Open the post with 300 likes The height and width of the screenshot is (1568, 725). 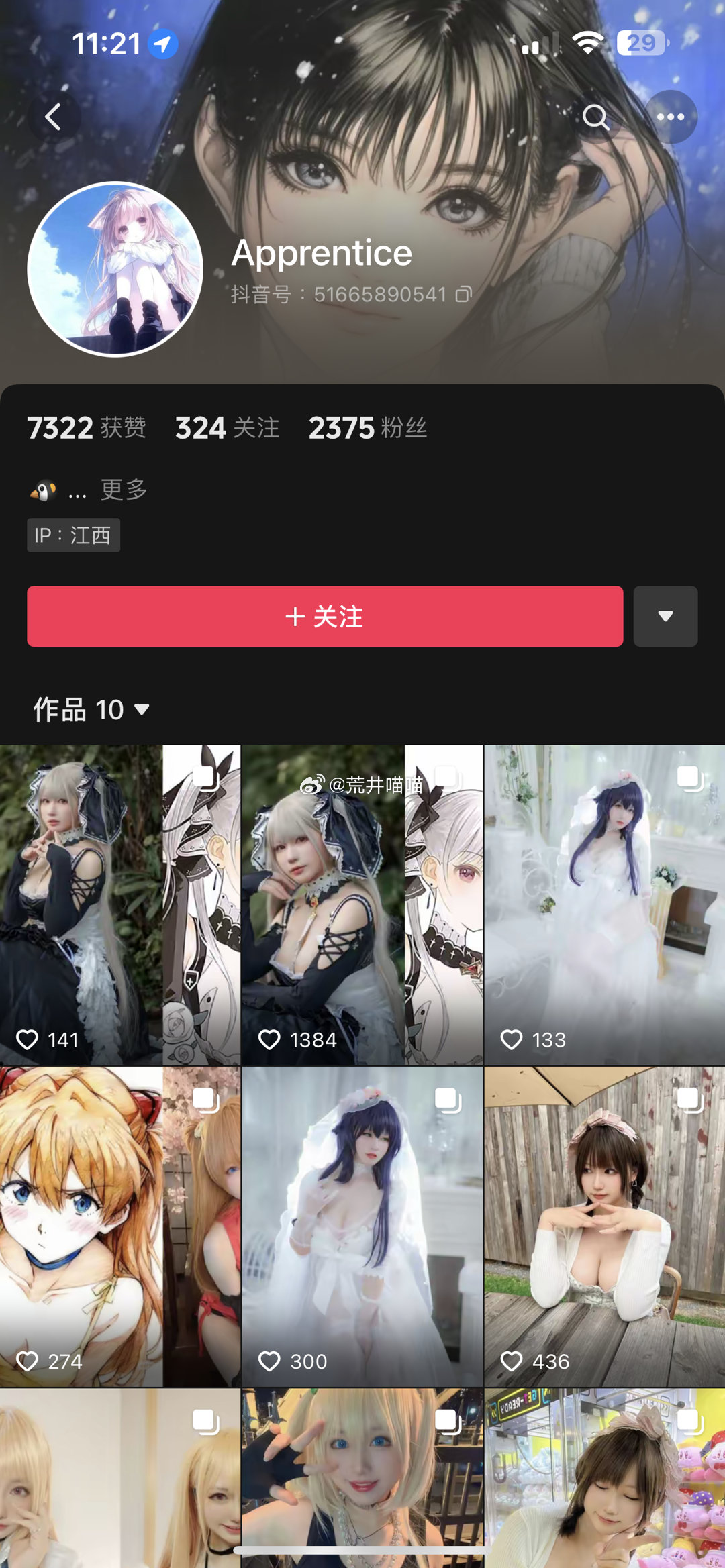(362, 1226)
